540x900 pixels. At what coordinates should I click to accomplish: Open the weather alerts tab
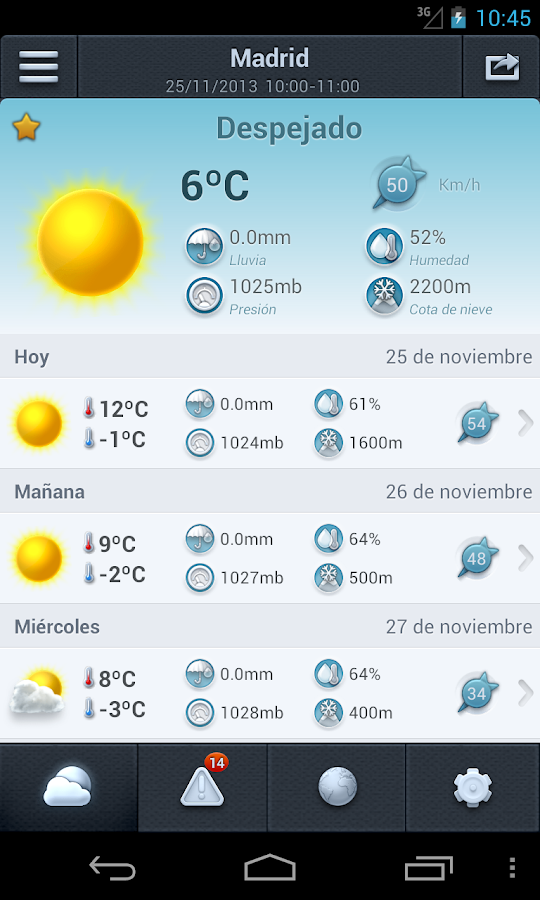(x=203, y=787)
